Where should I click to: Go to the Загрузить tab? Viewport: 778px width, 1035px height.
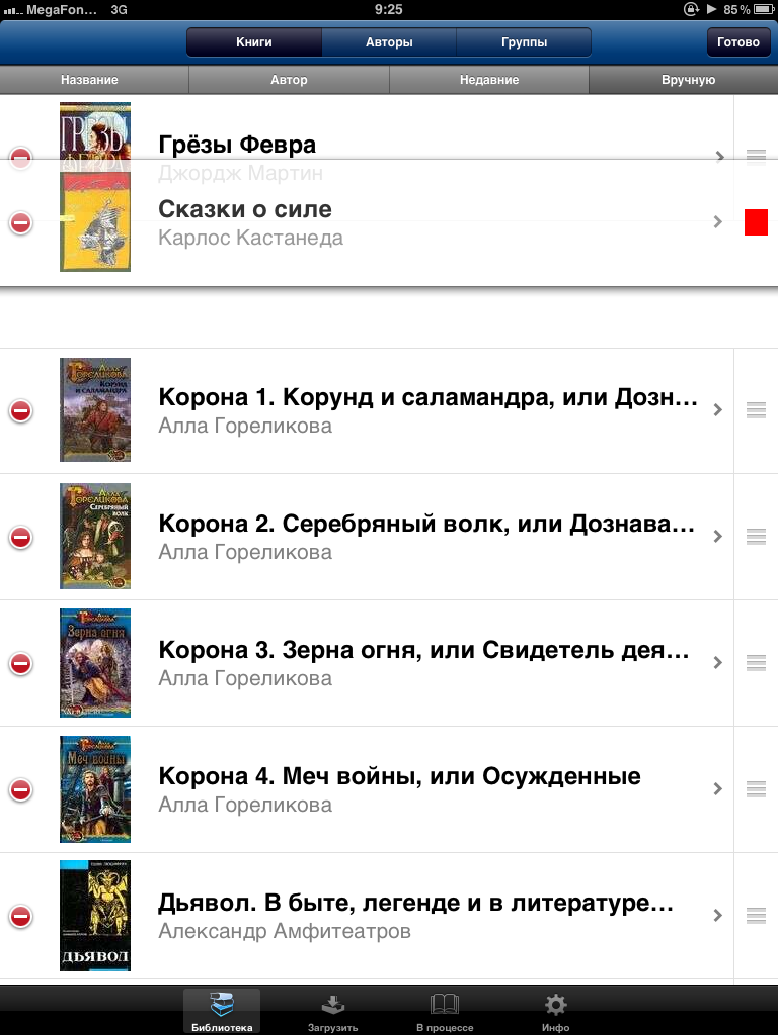(333, 1012)
